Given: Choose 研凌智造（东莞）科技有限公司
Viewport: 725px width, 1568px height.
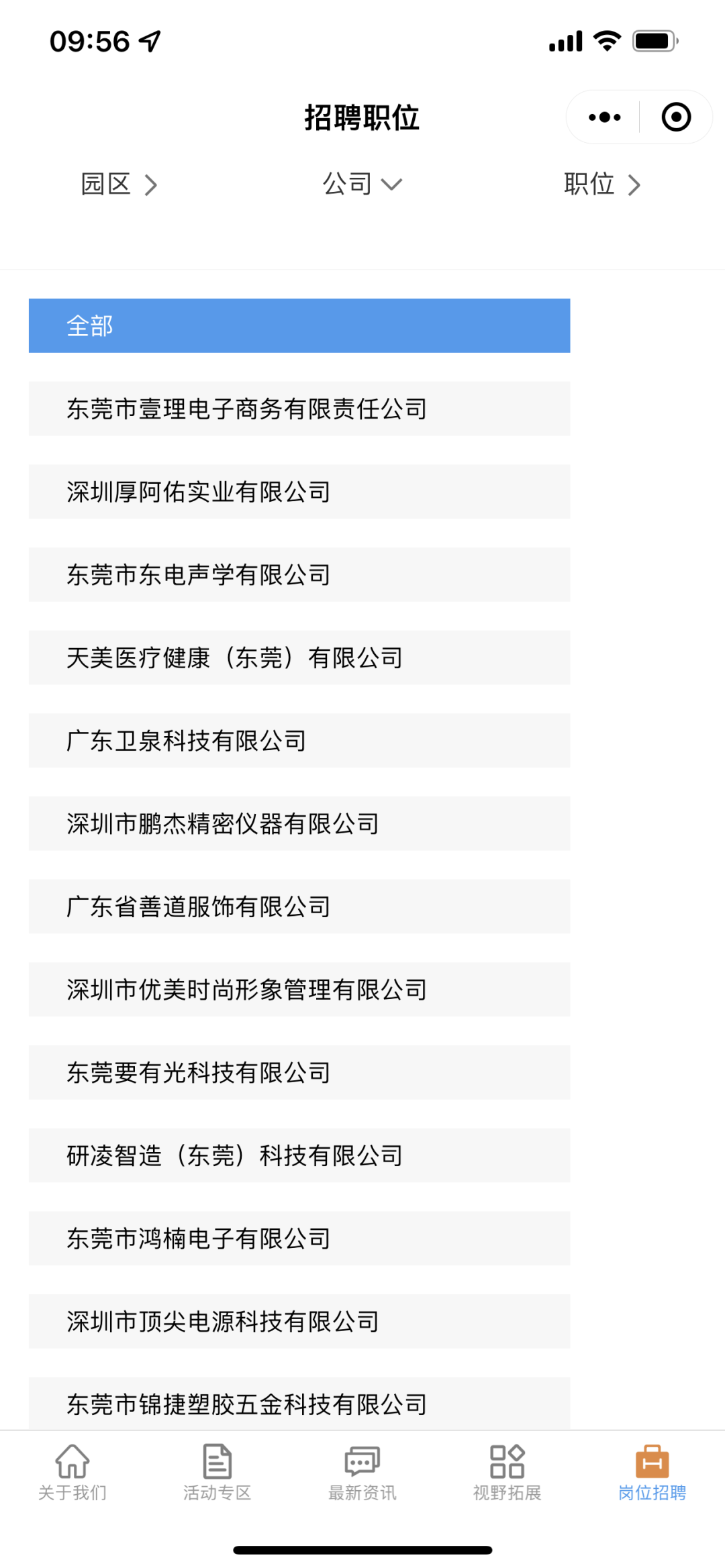Looking at the screenshot, I should (x=299, y=1155).
